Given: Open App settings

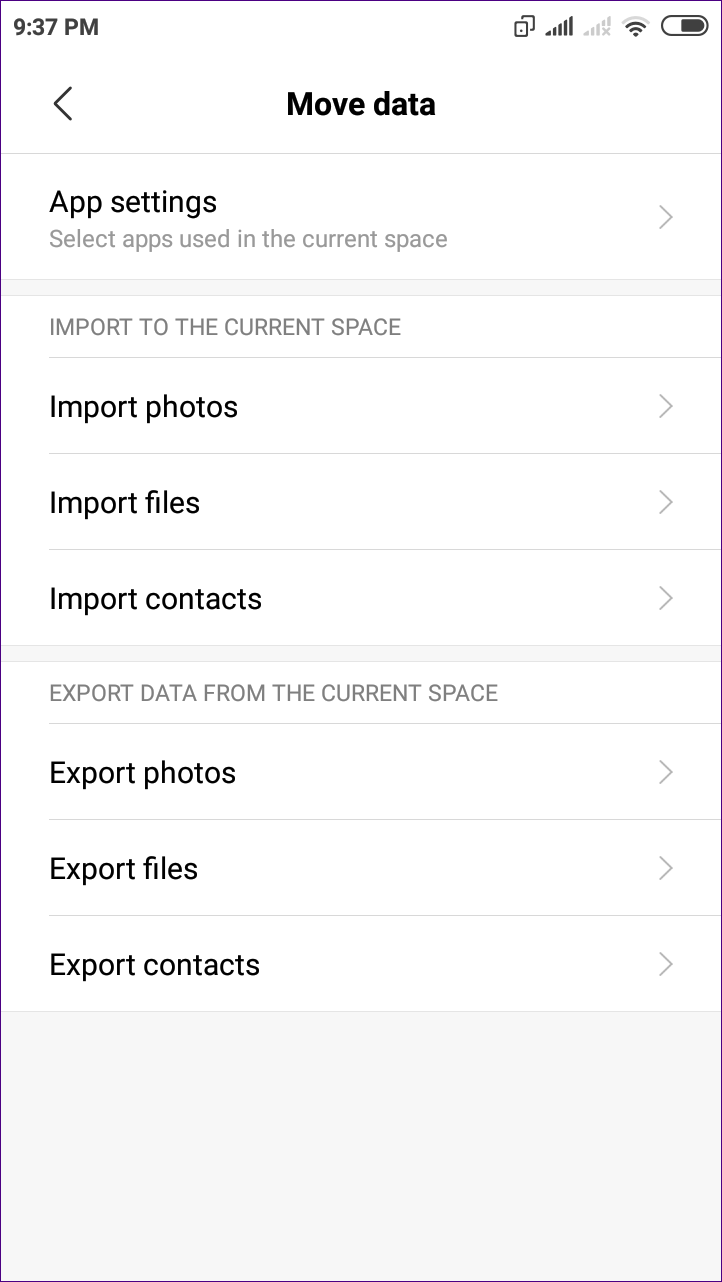Looking at the screenshot, I should click(361, 217).
